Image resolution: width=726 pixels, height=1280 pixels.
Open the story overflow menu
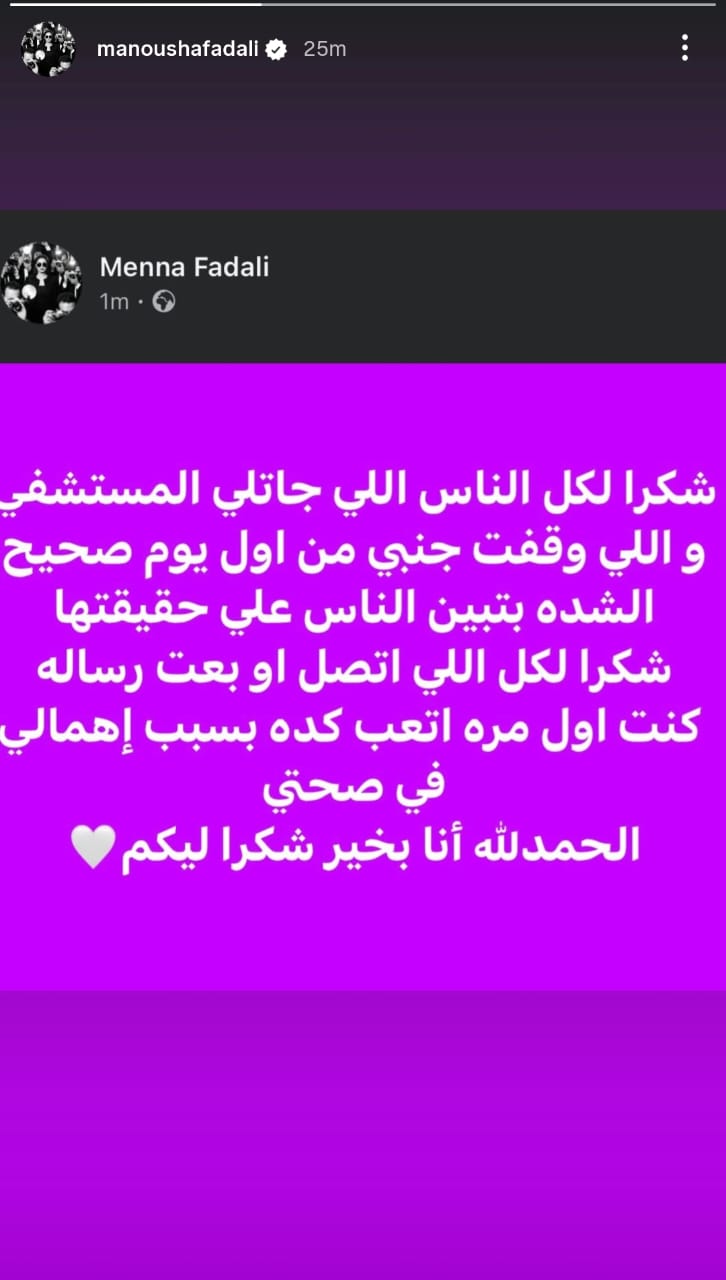click(685, 48)
